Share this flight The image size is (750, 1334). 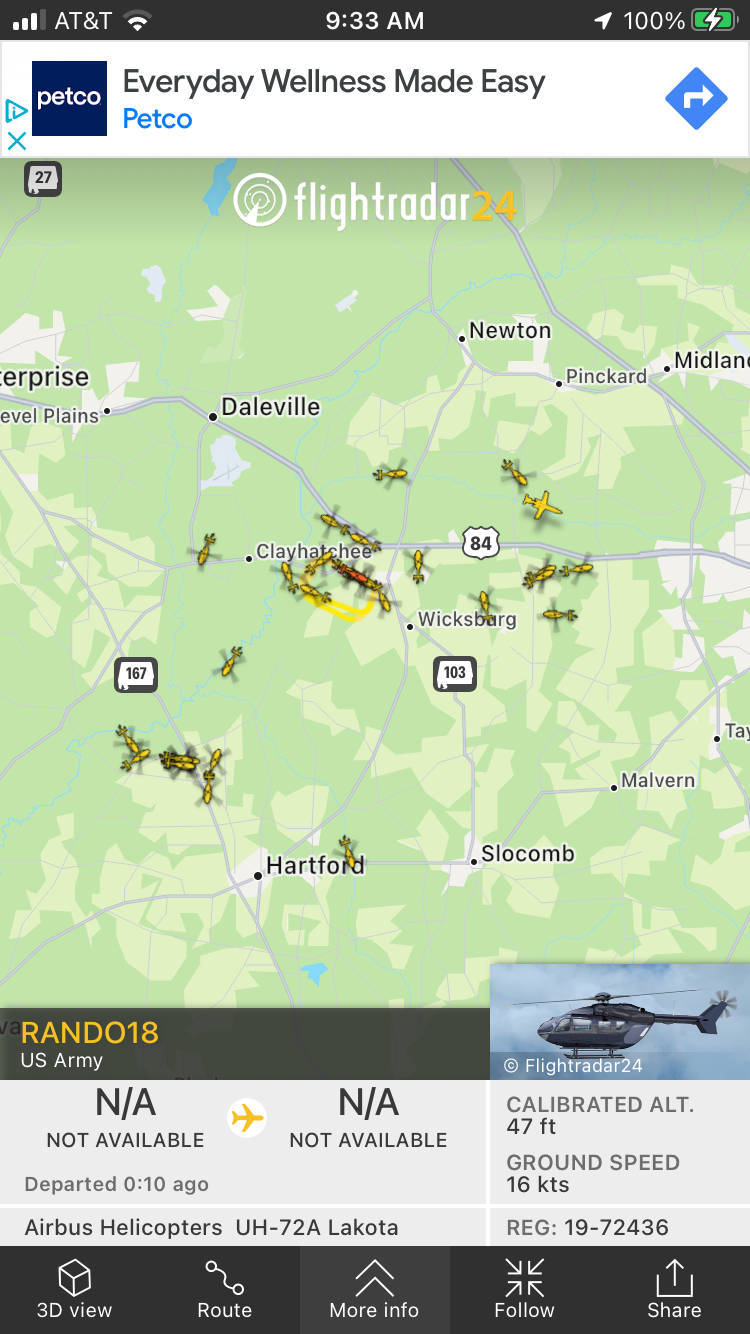(674, 1290)
